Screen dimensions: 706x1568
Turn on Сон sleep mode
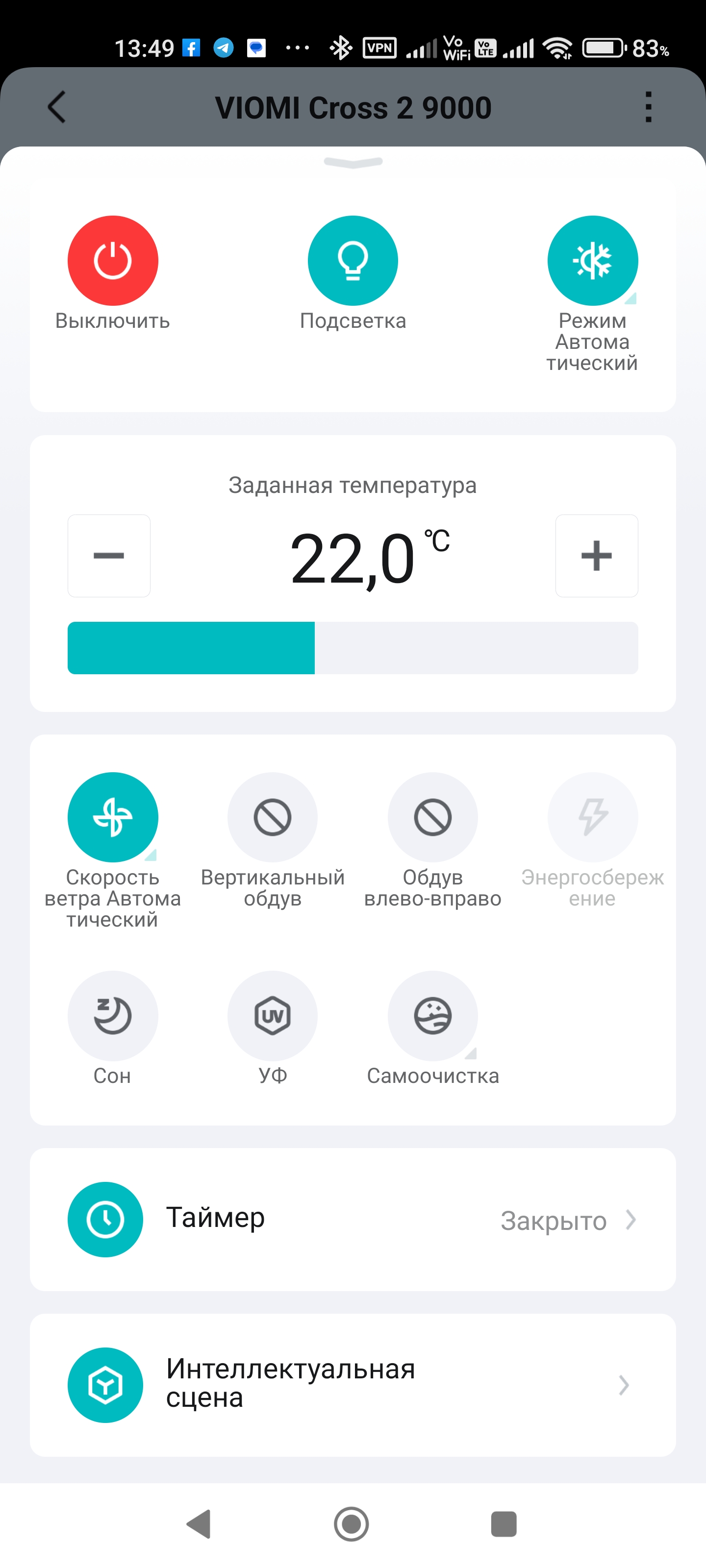click(113, 1016)
